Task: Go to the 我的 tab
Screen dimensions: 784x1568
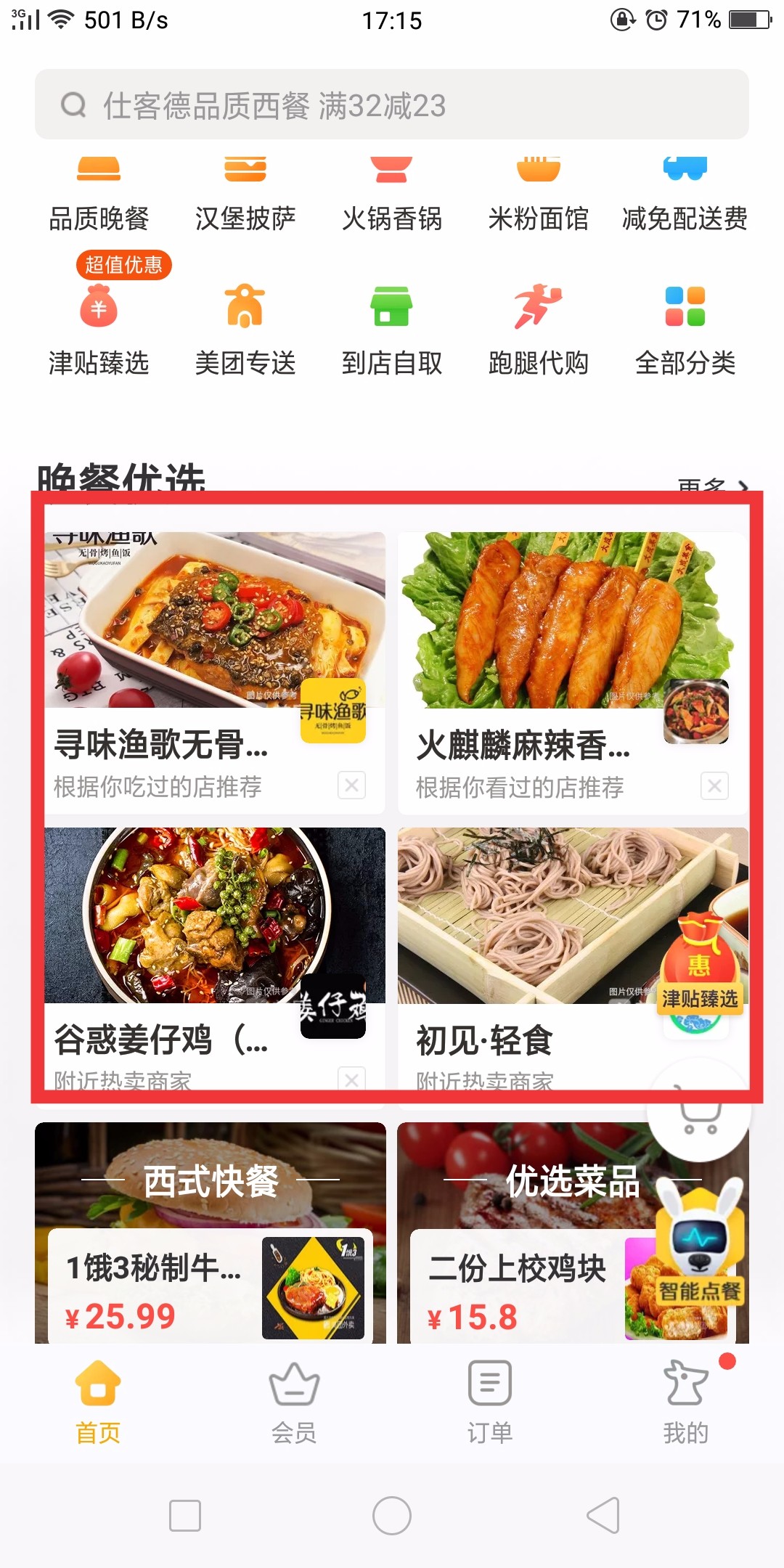Action: tap(686, 1402)
